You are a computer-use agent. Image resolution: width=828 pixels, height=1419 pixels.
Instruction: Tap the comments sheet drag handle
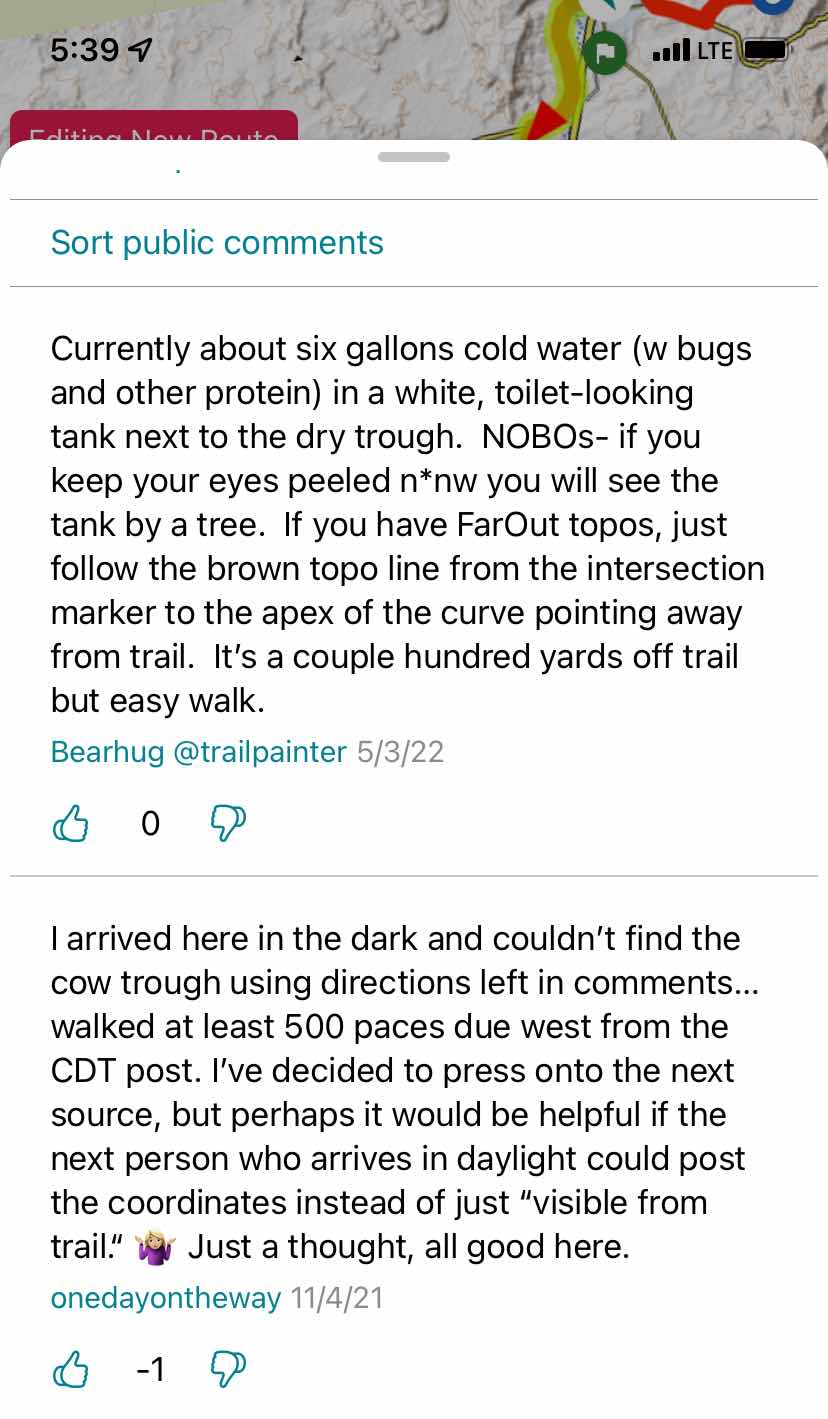point(414,157)
